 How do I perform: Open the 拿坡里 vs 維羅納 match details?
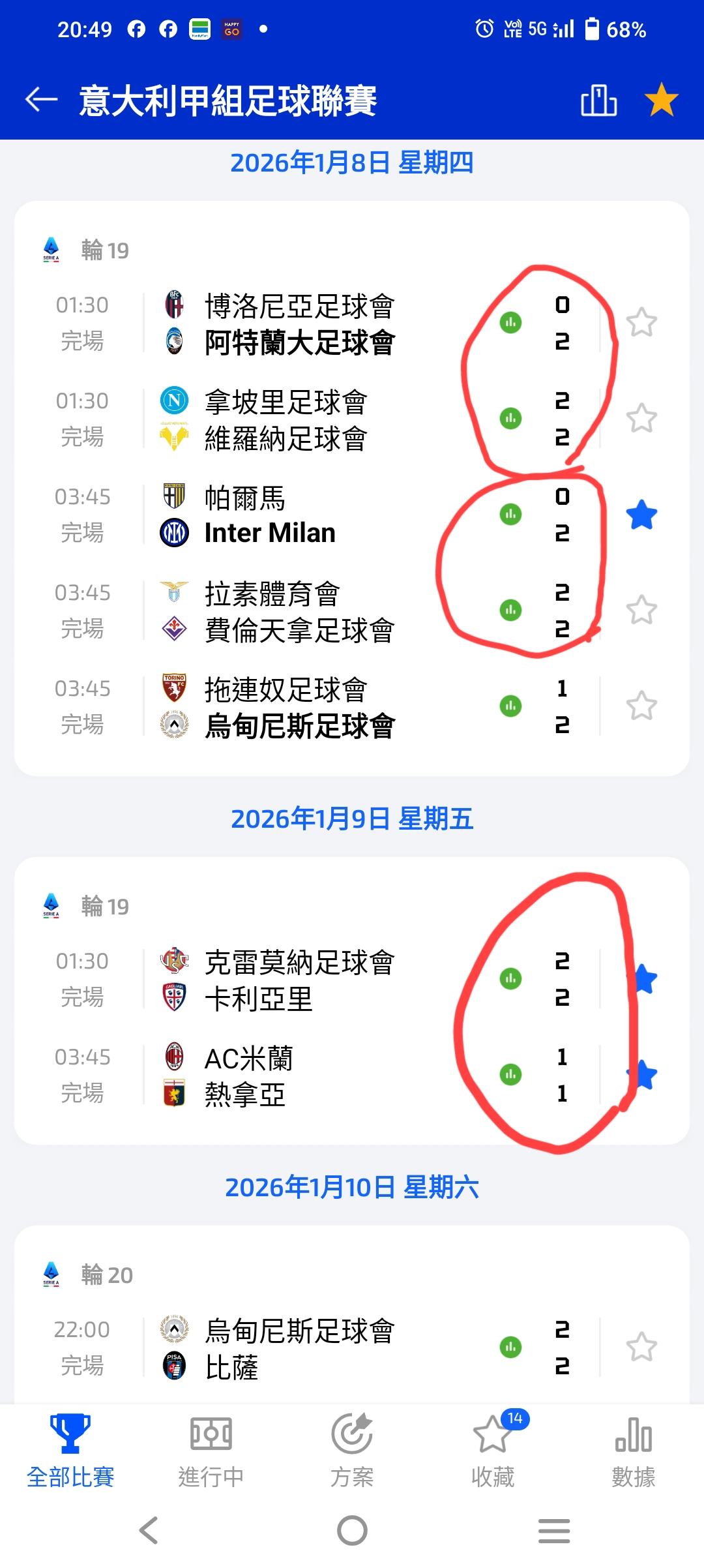[x=286, y=419]
